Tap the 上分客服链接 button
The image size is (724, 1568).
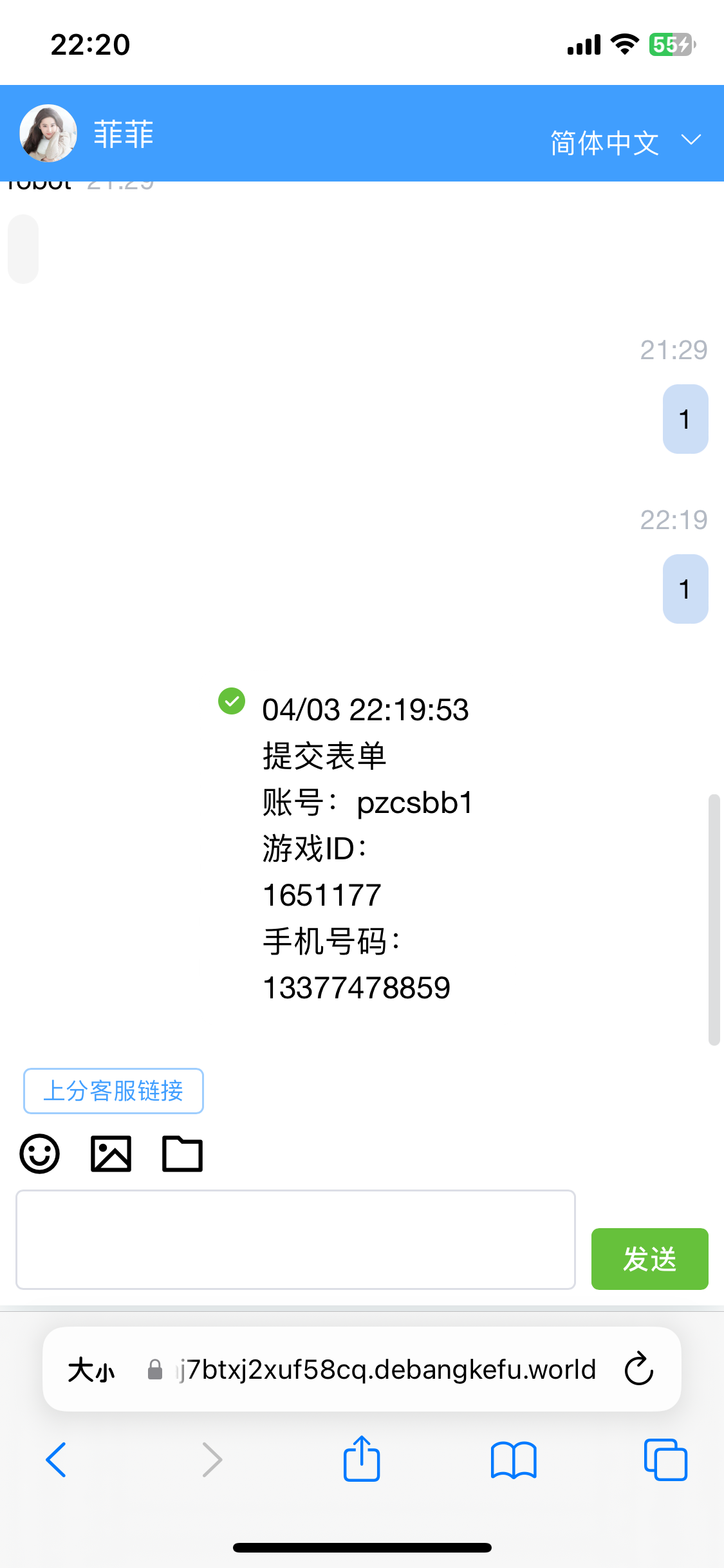[113, 1091]
